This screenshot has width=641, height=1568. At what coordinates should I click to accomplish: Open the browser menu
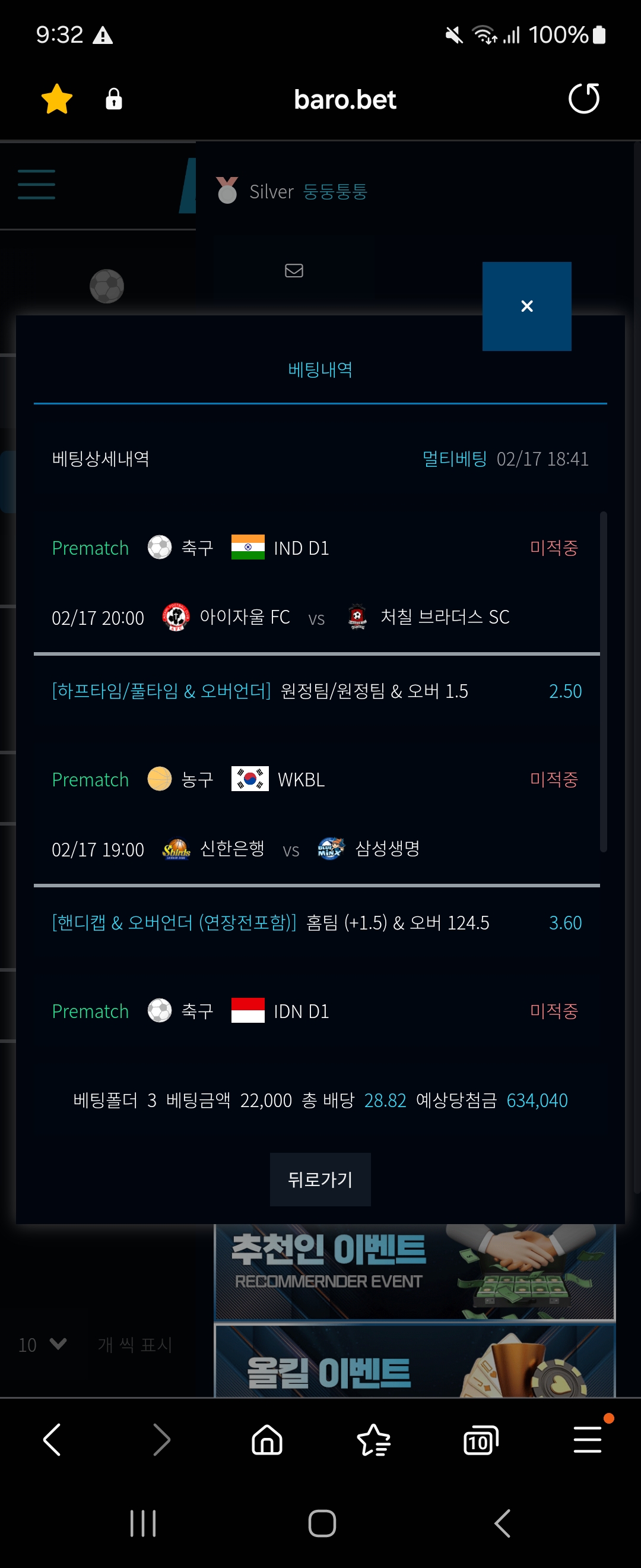click(x=588, y=1440)
